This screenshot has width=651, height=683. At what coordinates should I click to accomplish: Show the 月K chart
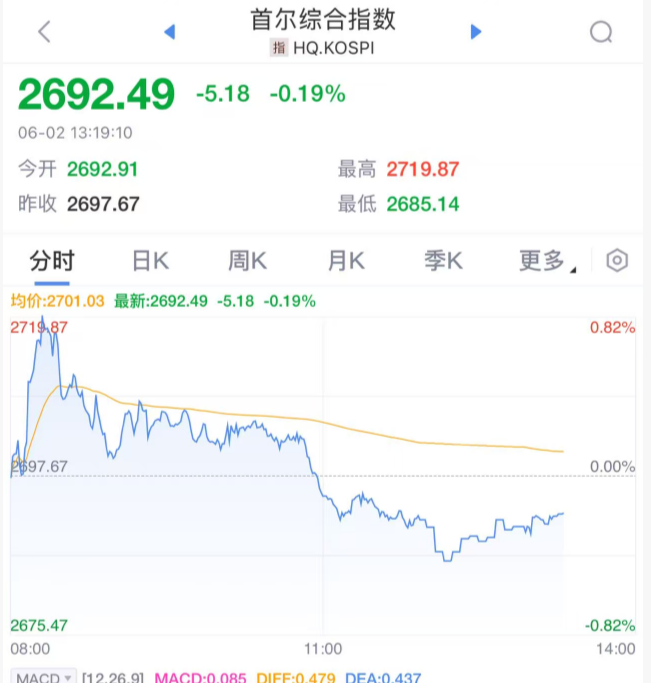point(346,261)
